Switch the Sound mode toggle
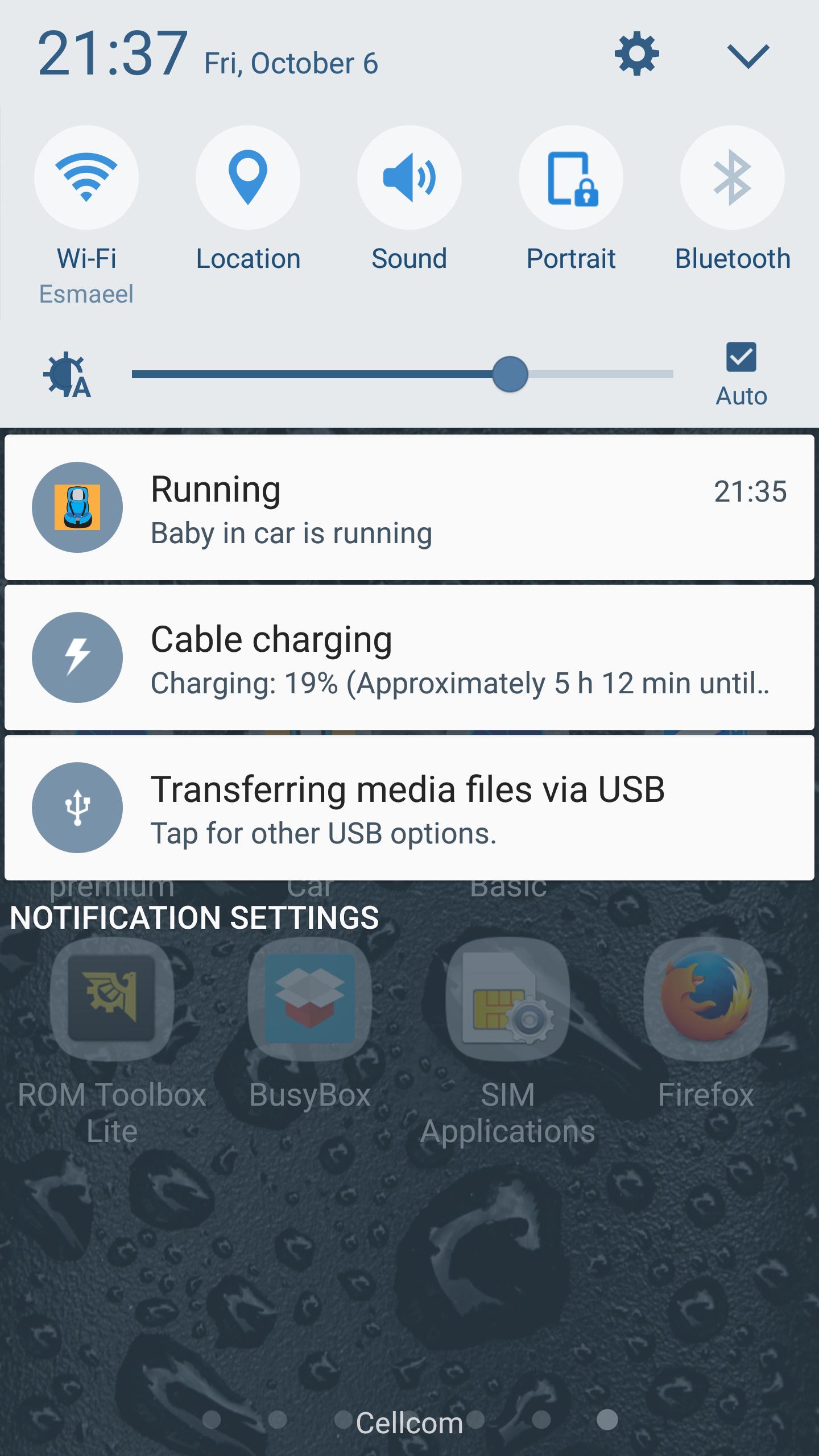819x1456 pixels. coord(409,177)
